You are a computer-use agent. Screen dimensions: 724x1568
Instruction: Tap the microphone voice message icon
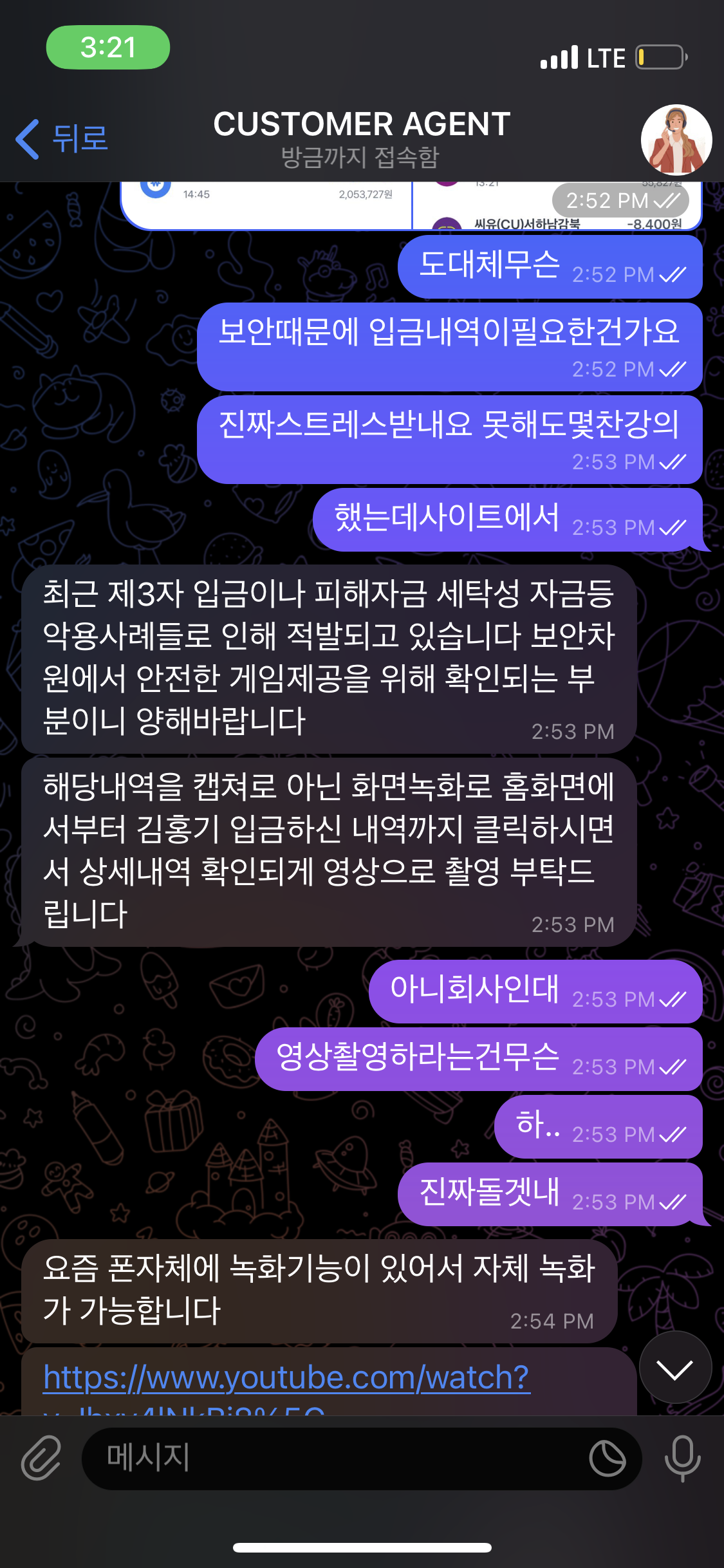click(x=682, y=1458)
